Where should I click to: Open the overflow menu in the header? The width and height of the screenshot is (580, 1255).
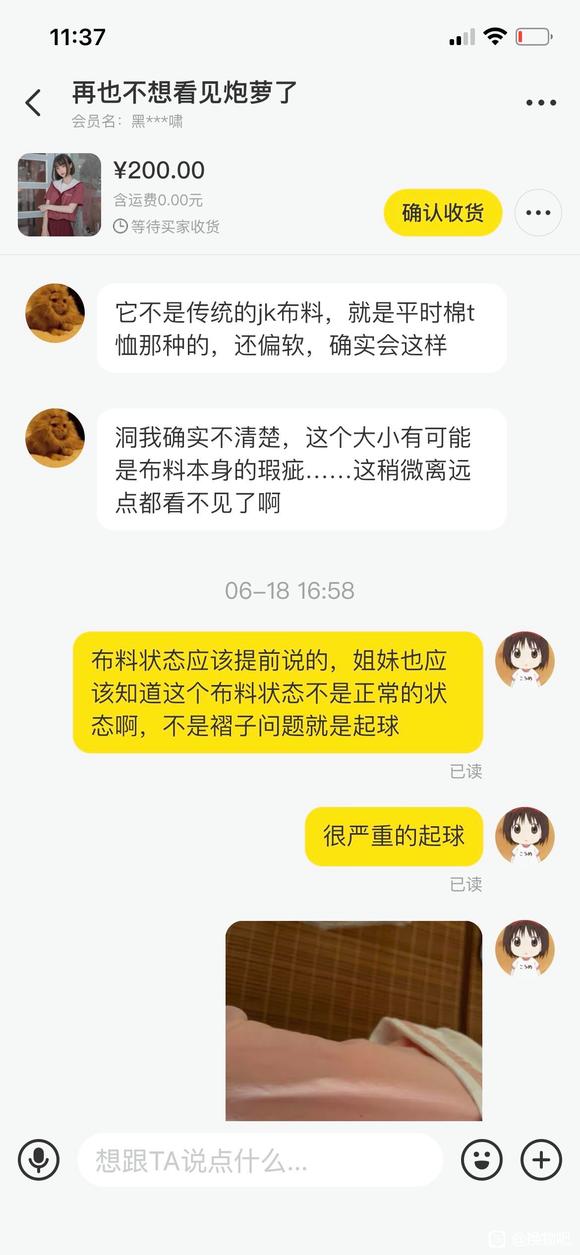[541, 103]
